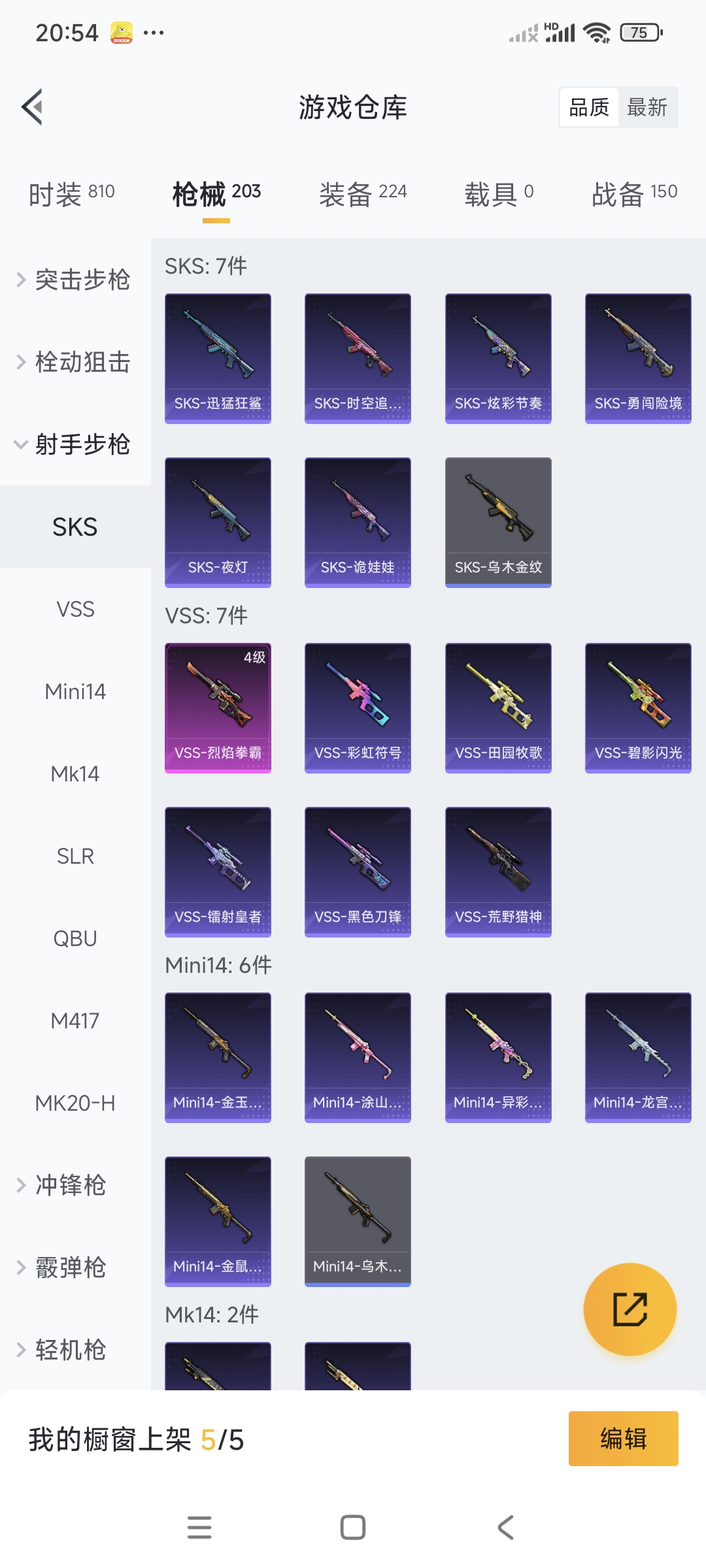This screenshot has height=1568, width=706.
Task: Switch to the 战备 tab
Action: click(634, 193)
